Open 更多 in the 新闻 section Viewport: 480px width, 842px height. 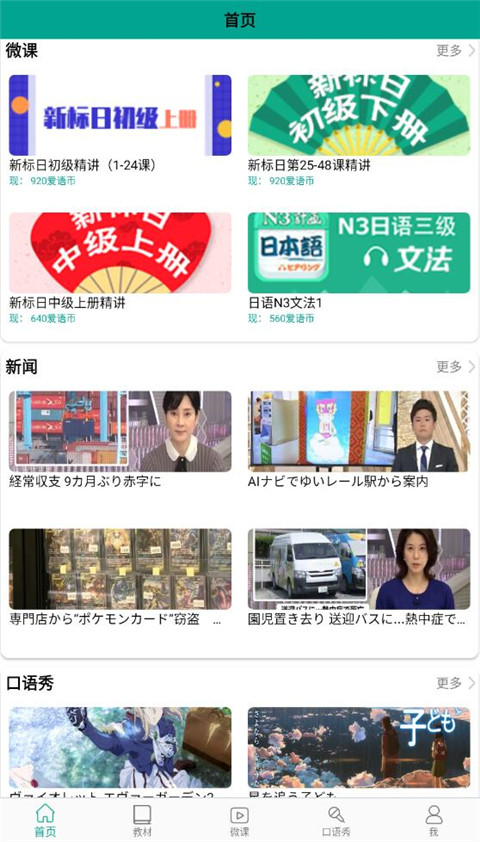(x=455, y=367)
